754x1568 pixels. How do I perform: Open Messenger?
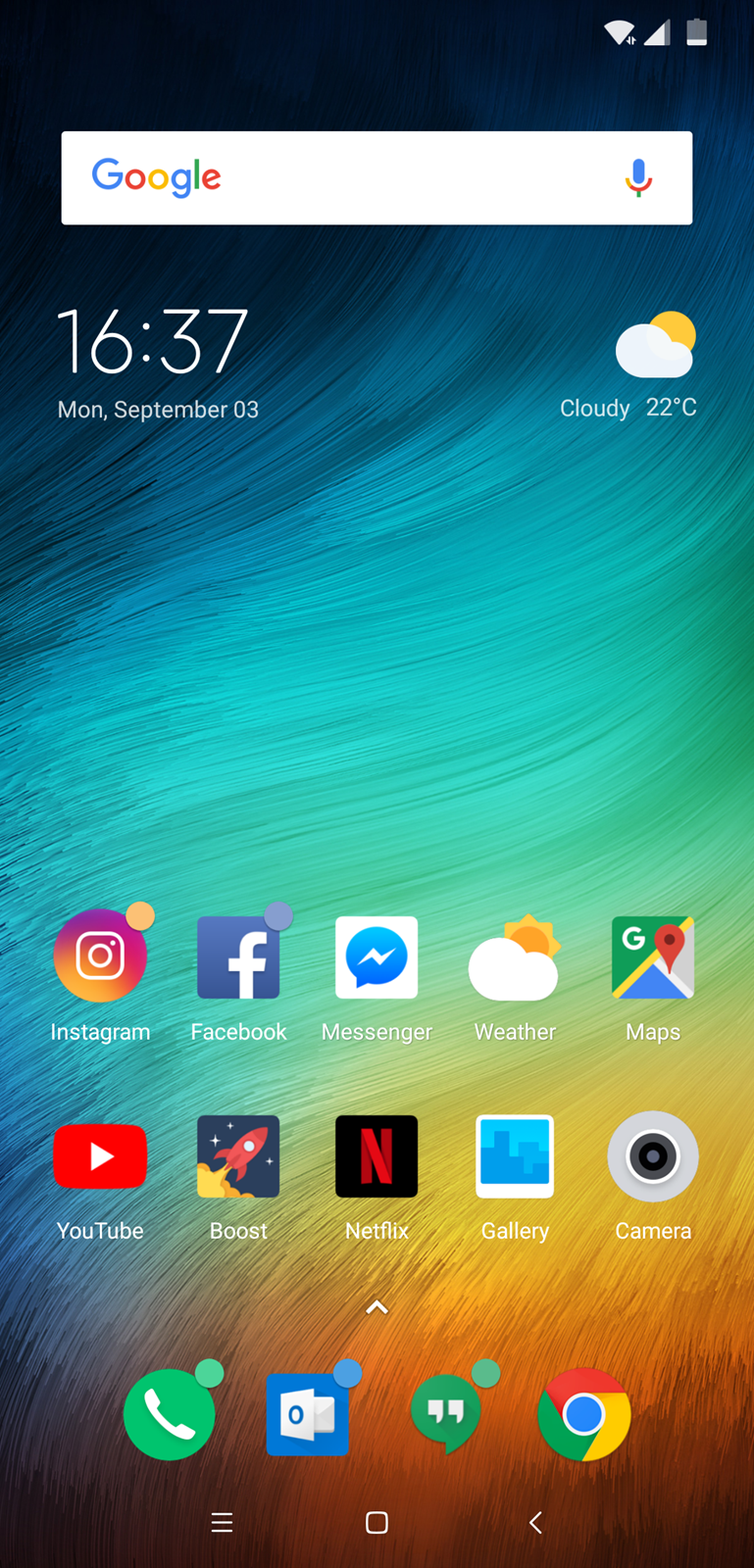point(377,957)
